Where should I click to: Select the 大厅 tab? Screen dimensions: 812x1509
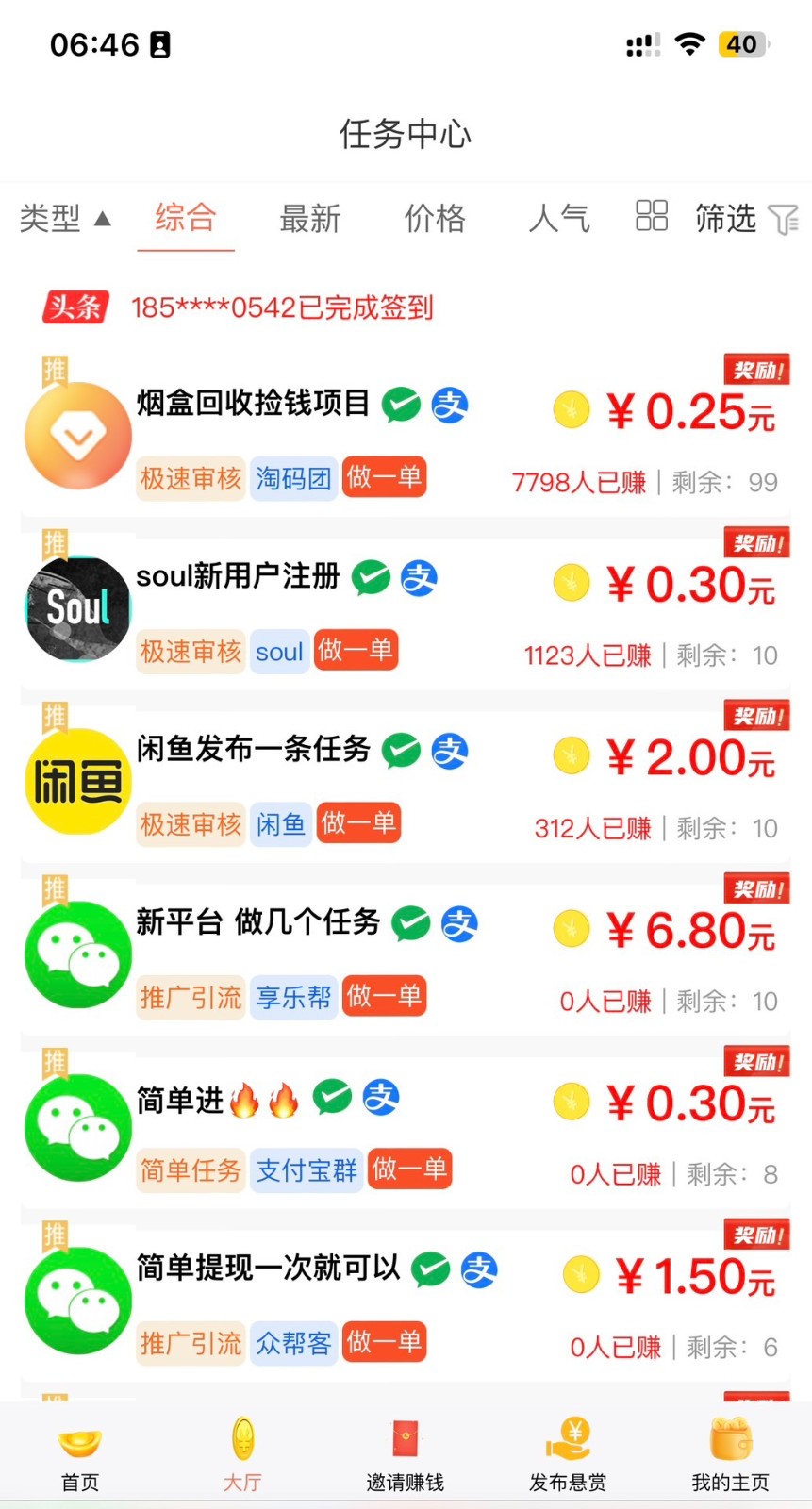coord(242,1457)
